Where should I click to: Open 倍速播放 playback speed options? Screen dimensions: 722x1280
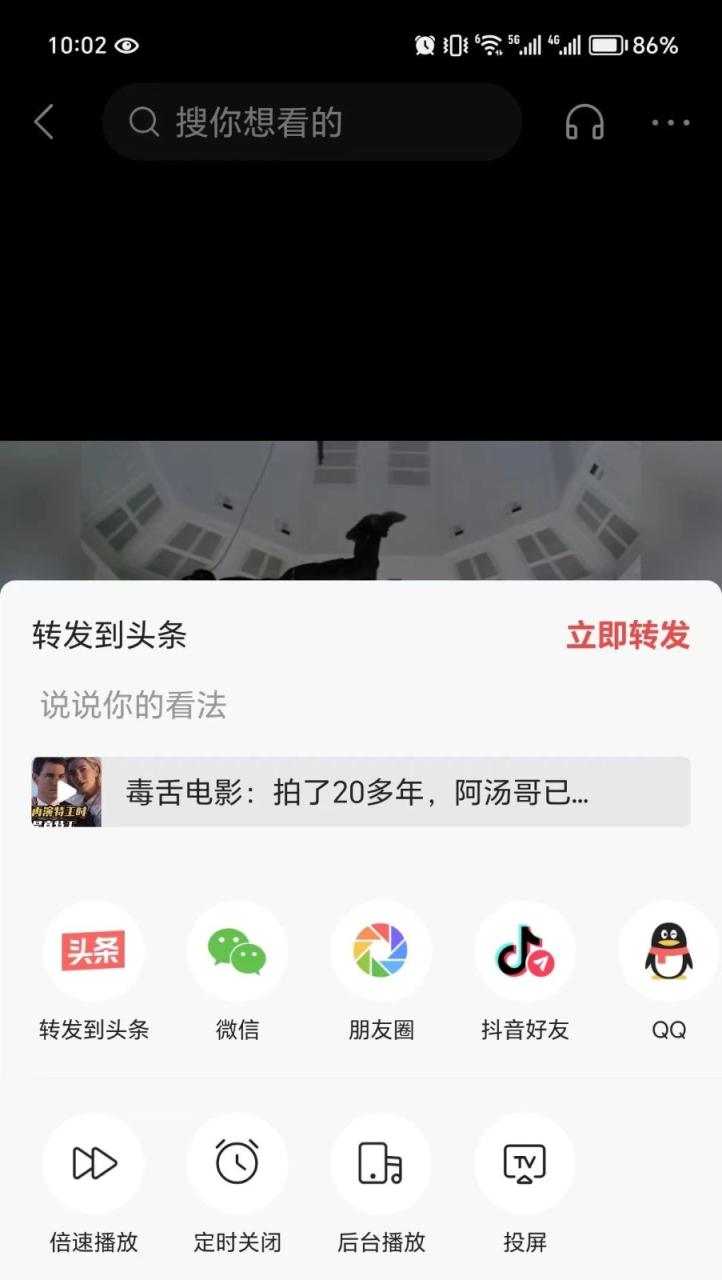[x=93, y=1164]
